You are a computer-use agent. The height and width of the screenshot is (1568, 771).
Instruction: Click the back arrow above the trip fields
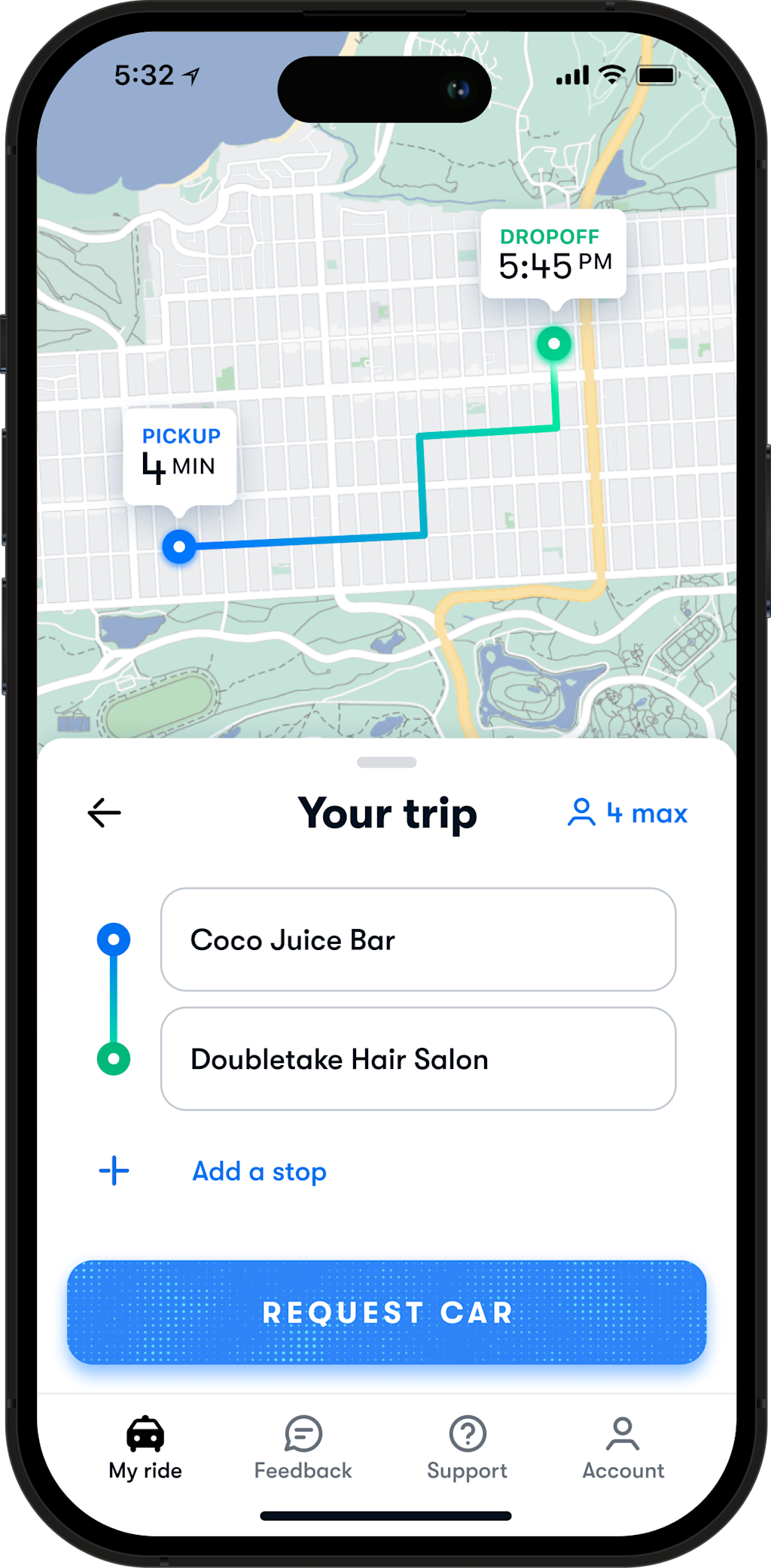pos(103,812)
